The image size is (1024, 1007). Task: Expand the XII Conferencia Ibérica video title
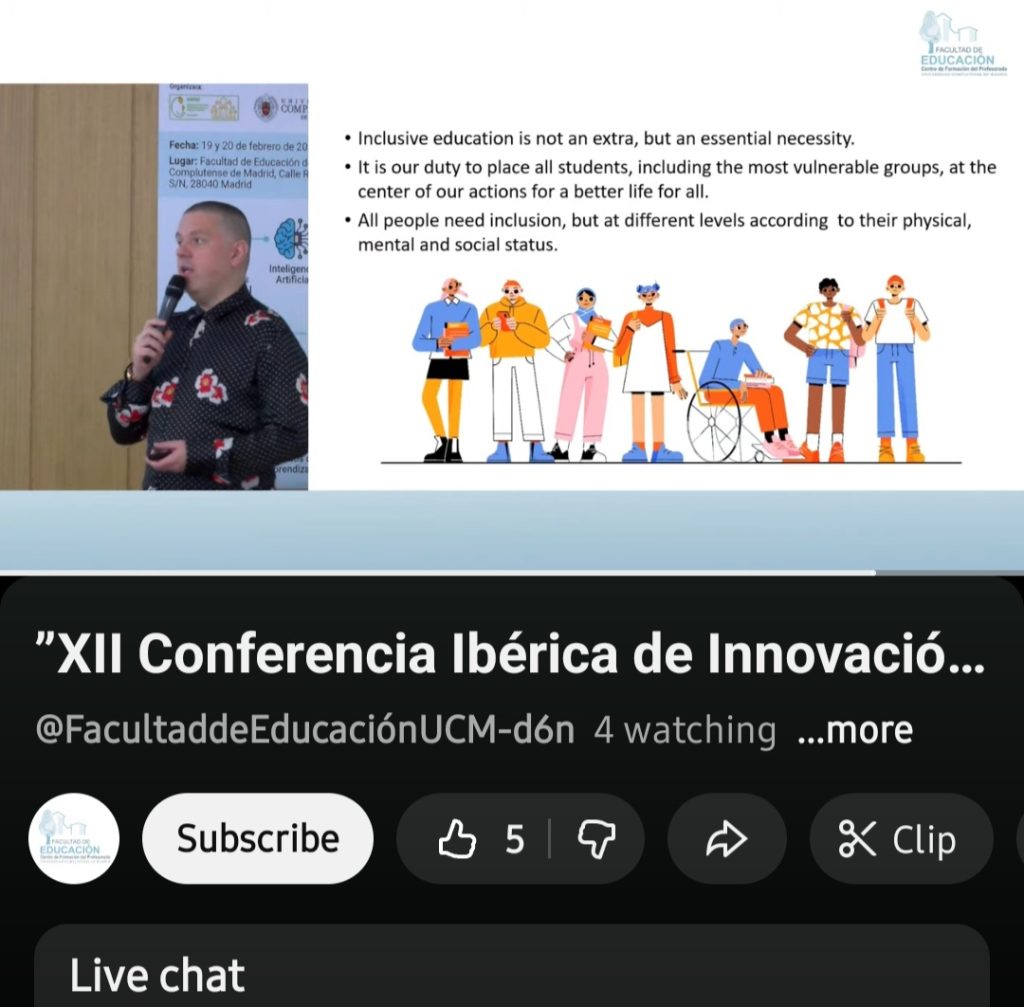(x=510, y=655)
